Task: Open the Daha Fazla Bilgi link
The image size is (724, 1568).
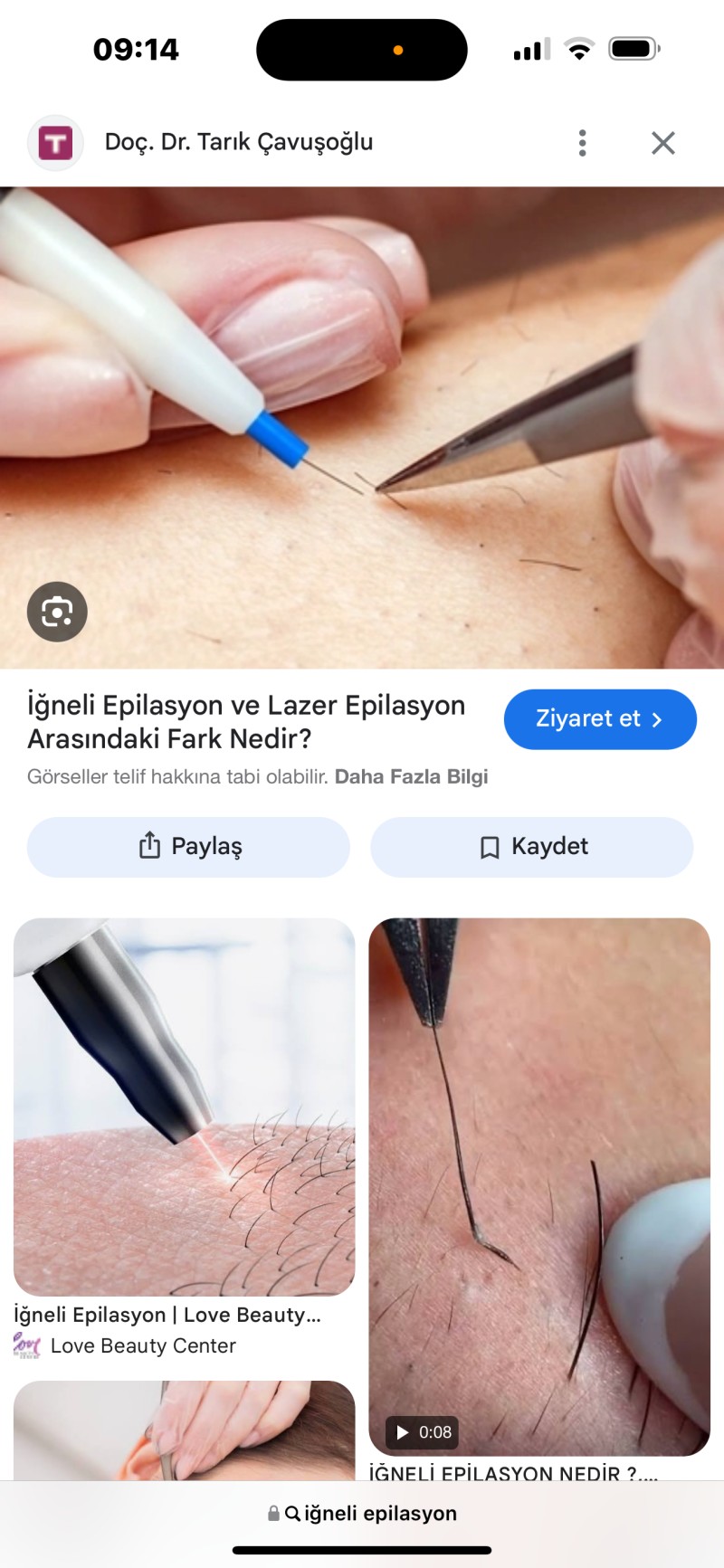Action: pos(411,776)
